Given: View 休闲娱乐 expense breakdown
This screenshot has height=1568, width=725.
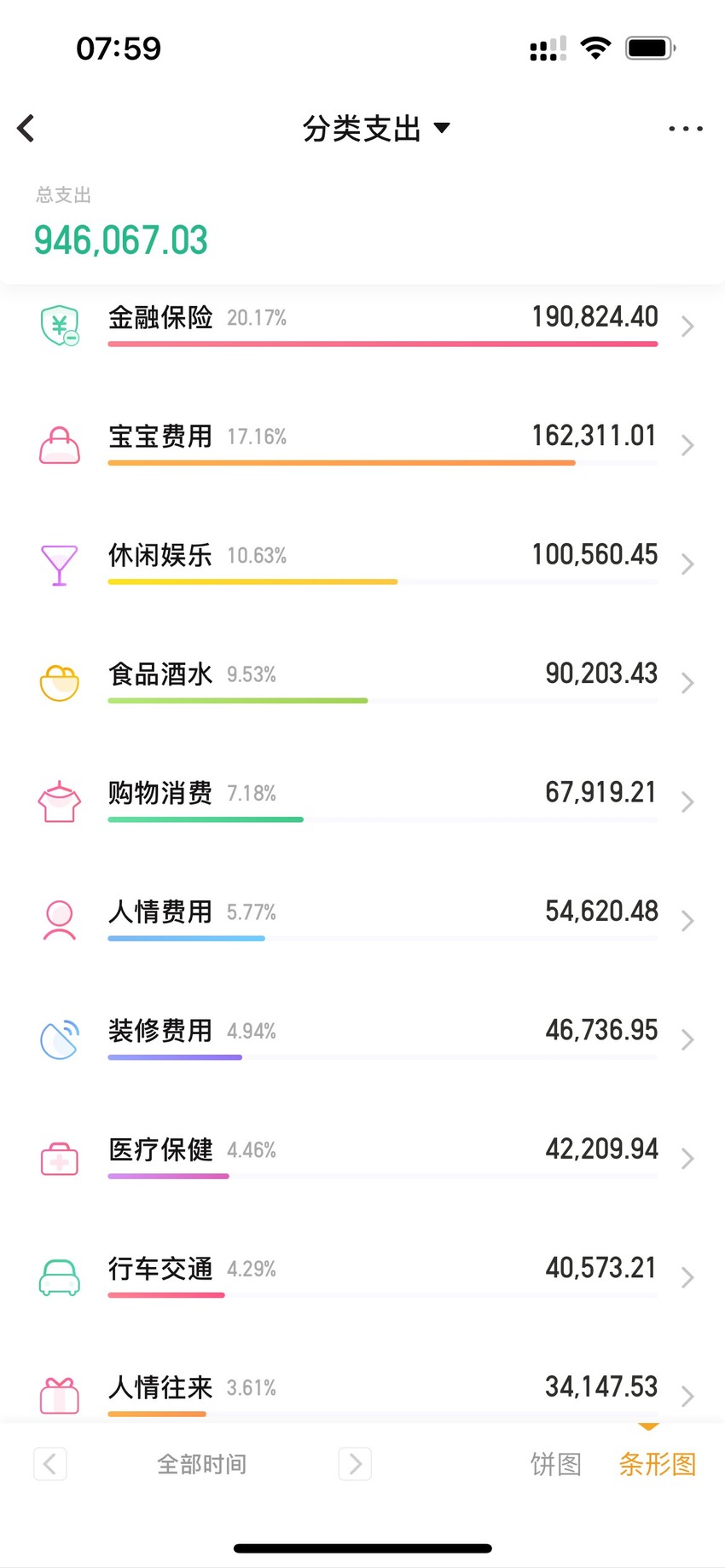Looking at the screenshot, I should (x=362, y=564).
